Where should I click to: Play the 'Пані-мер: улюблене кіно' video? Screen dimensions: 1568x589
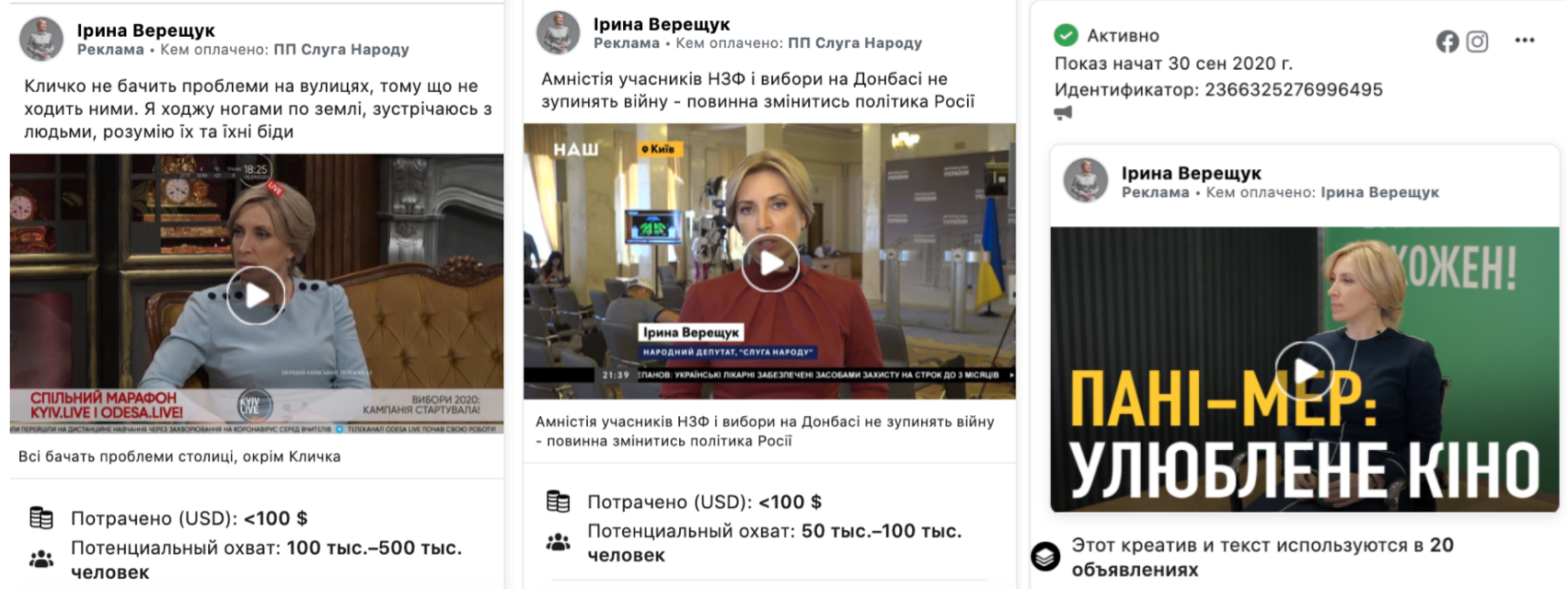point(1304,371)
